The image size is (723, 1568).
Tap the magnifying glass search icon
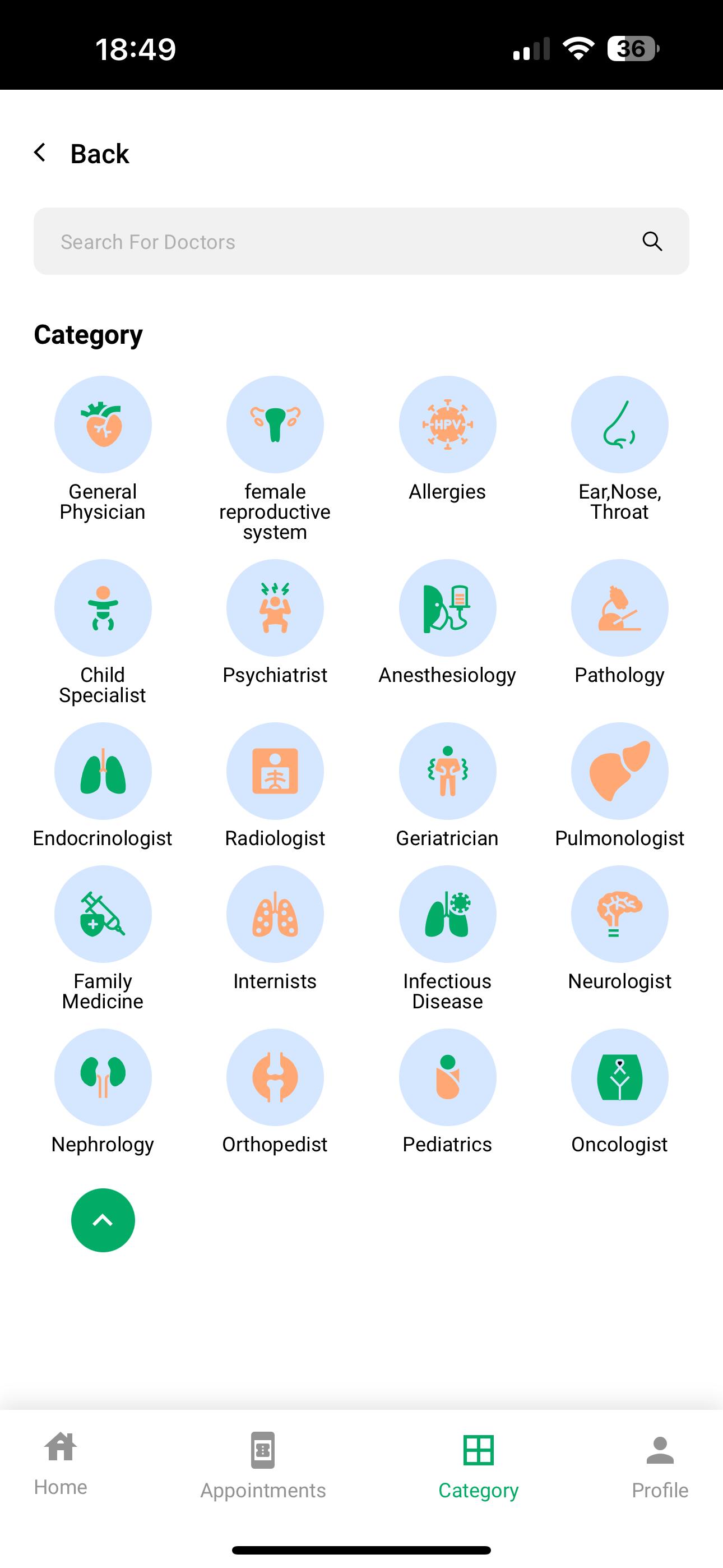pyautogui.click(x=652, y=242)
